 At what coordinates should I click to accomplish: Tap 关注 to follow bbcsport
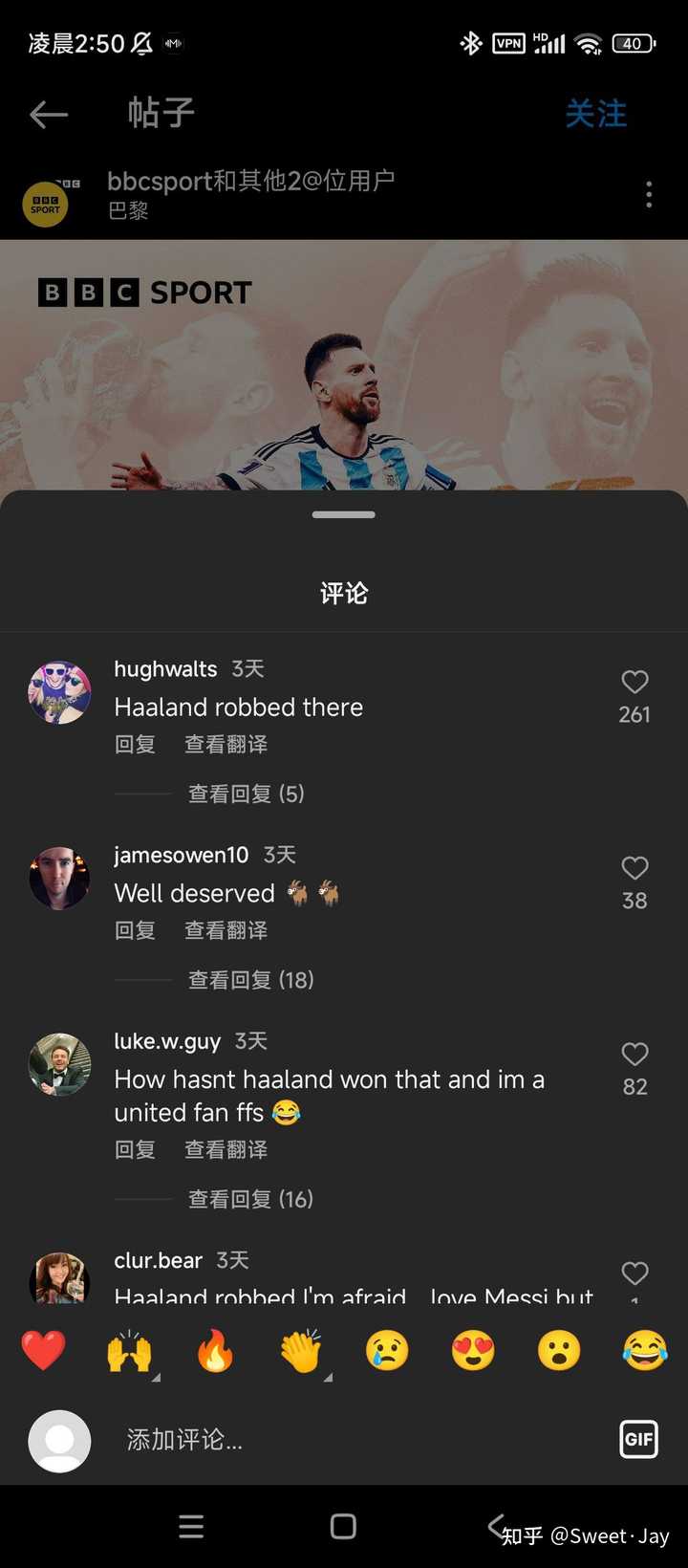[595, 114]
